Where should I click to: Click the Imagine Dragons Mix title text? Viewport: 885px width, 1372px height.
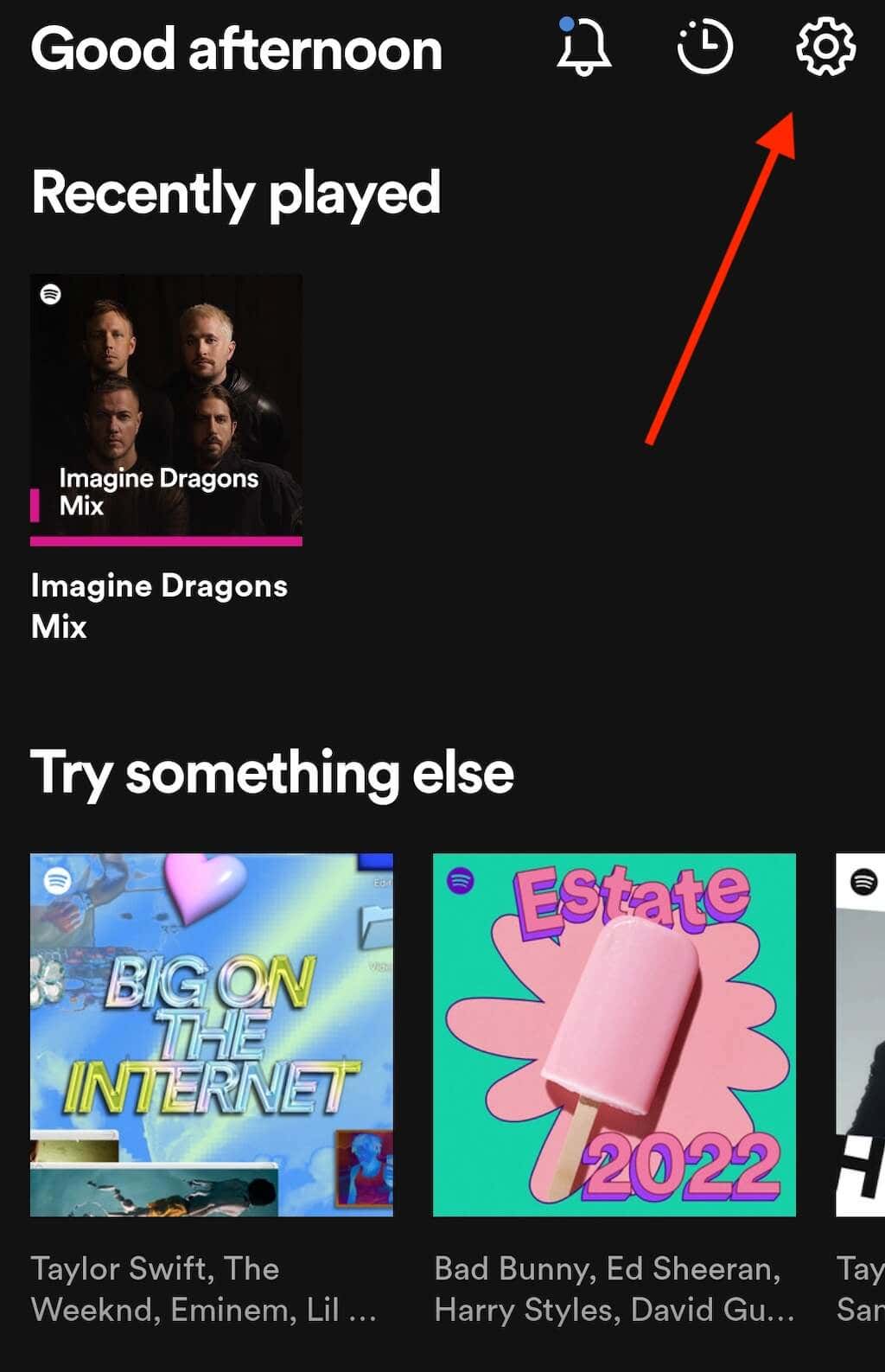point(158,605)
